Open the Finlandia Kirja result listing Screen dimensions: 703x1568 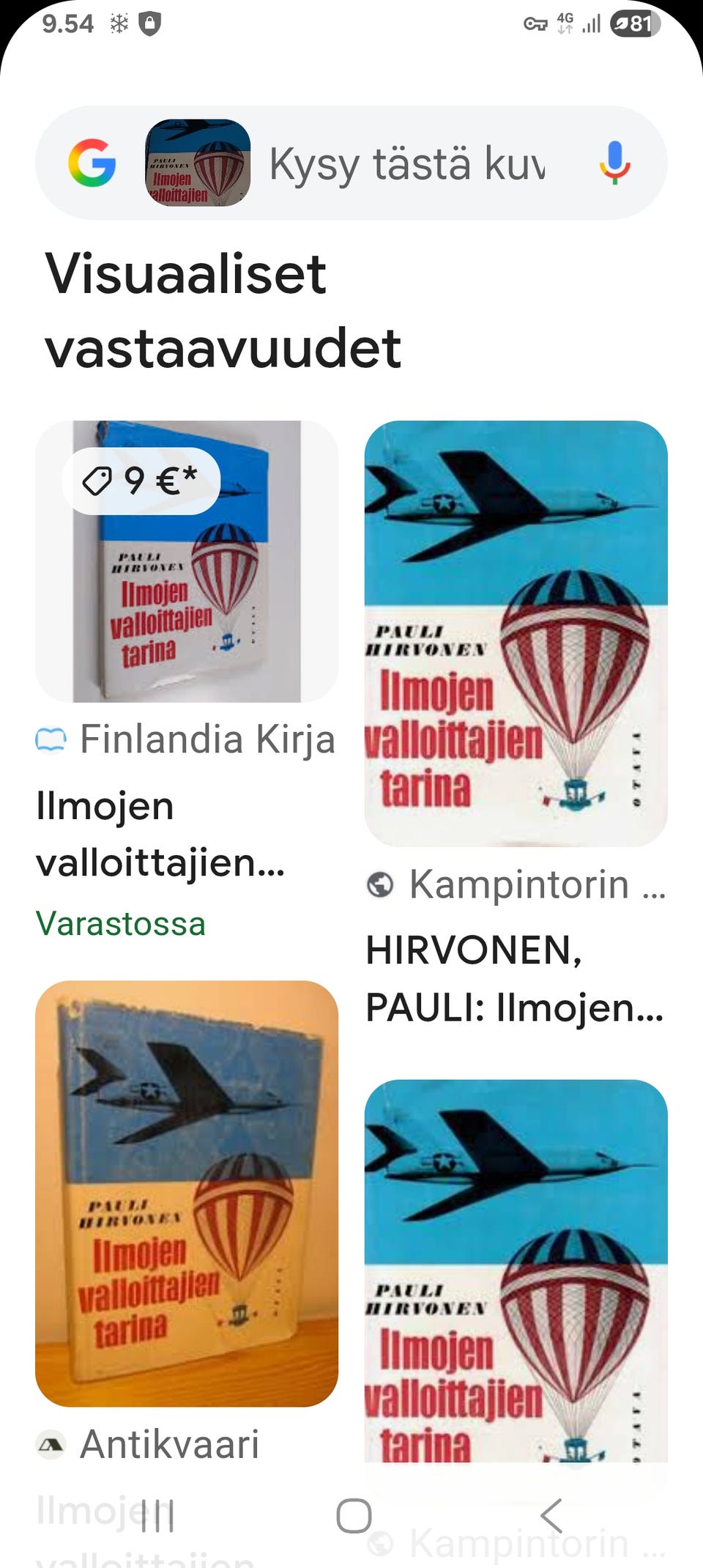[x=207, y=740]
